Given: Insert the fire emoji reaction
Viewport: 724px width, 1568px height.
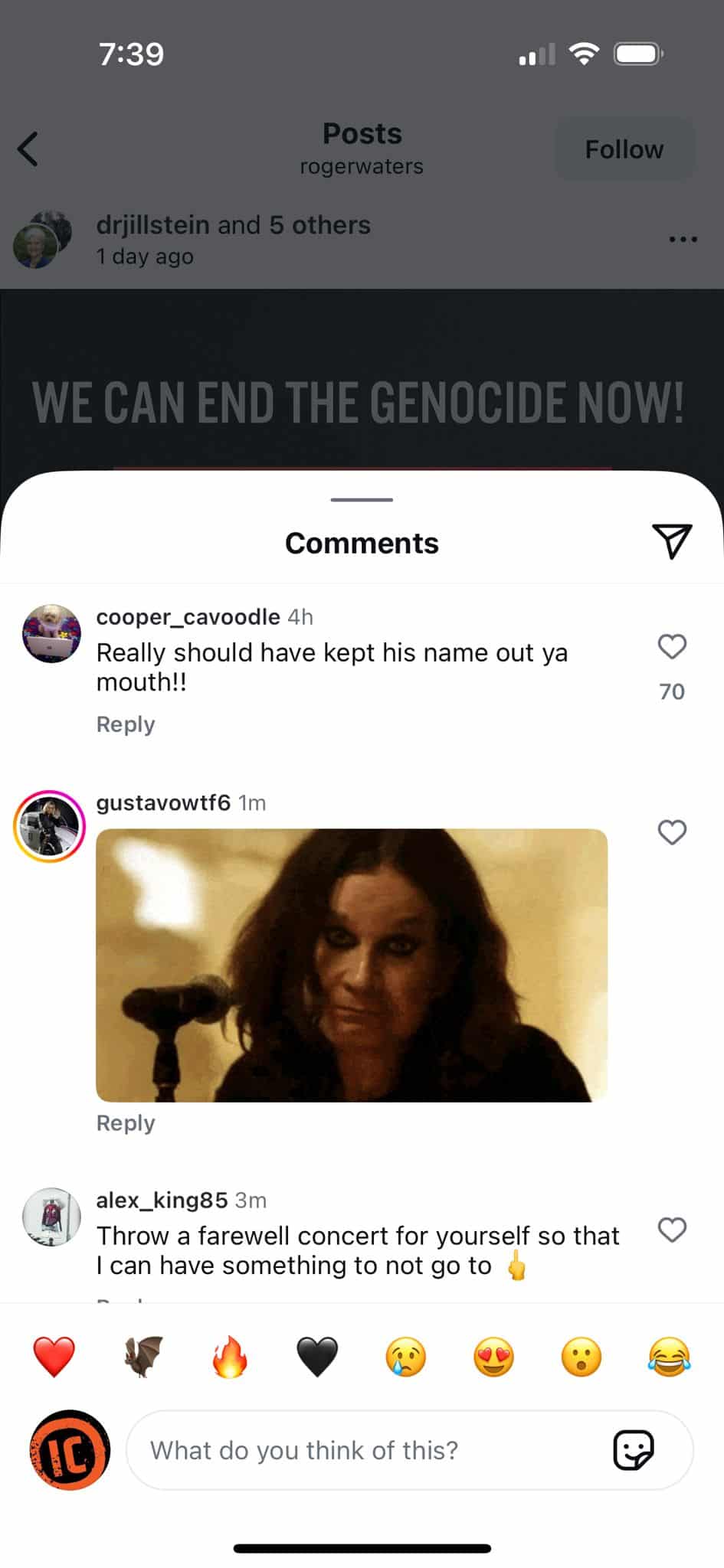Looking at the screenshot, I should click(x=230, y=1357).
